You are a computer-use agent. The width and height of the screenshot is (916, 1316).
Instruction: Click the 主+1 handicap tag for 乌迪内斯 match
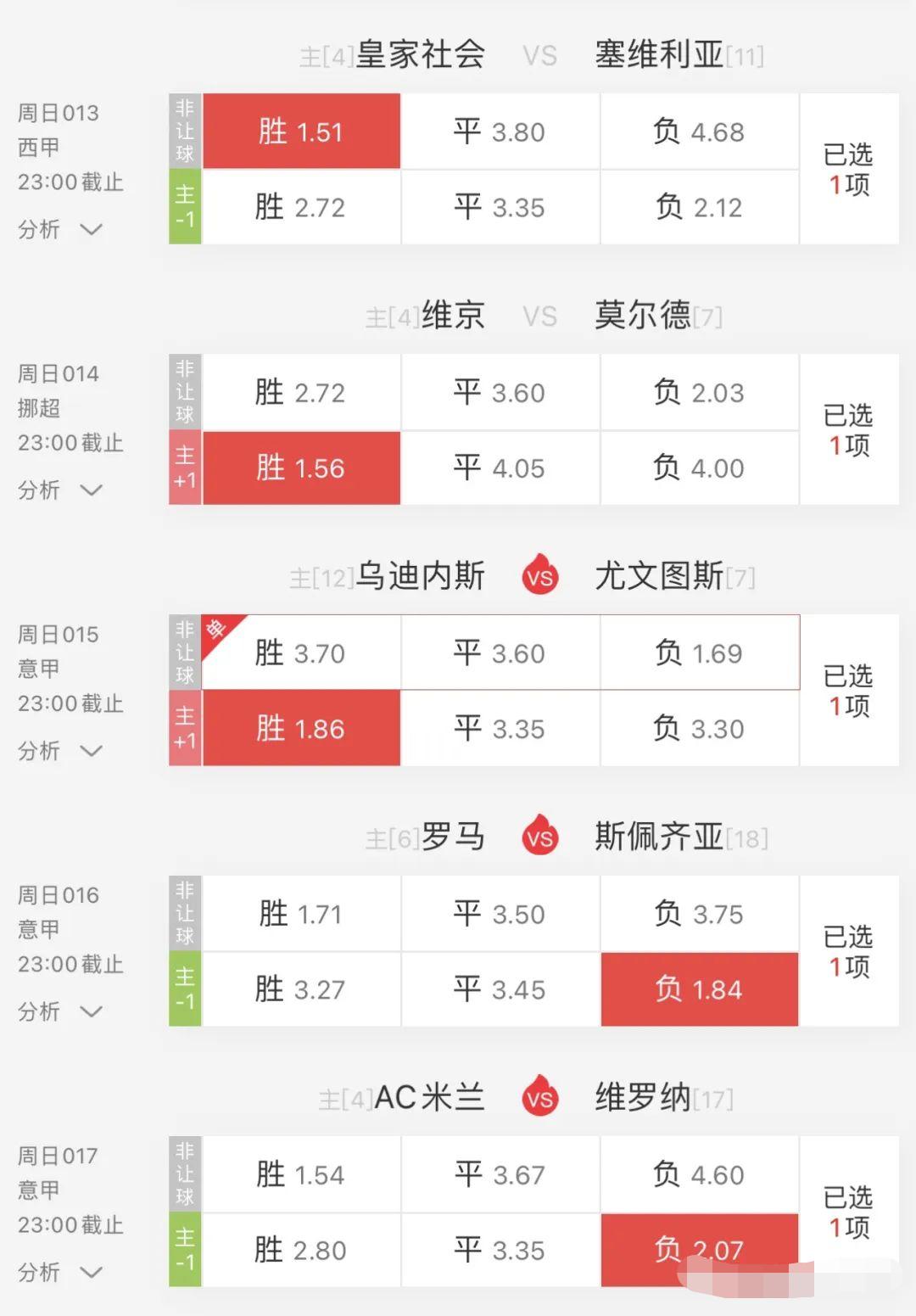coord(185,728)
